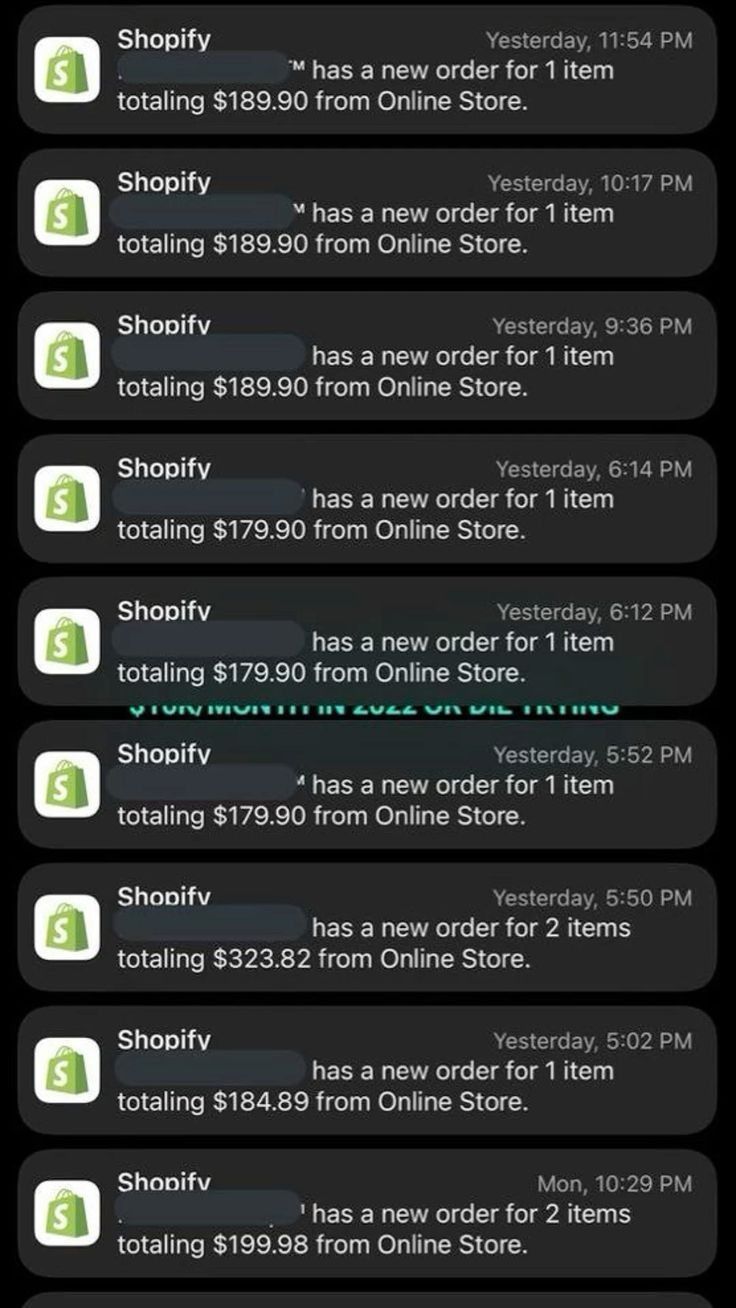736x1308 pixels.
Task: Select the Shopify title on the 10:17 PM alert
Action: click(x=163, y=183)
